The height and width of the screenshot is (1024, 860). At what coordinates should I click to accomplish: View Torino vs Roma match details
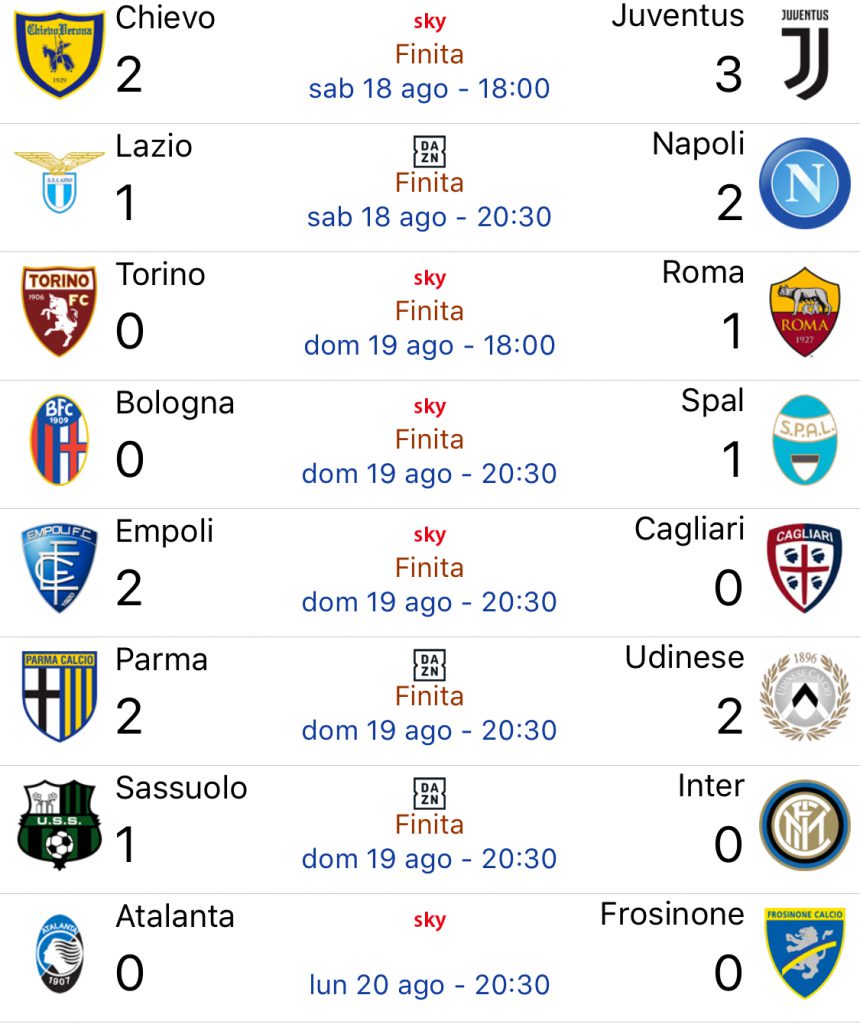(x=429, y=315)
